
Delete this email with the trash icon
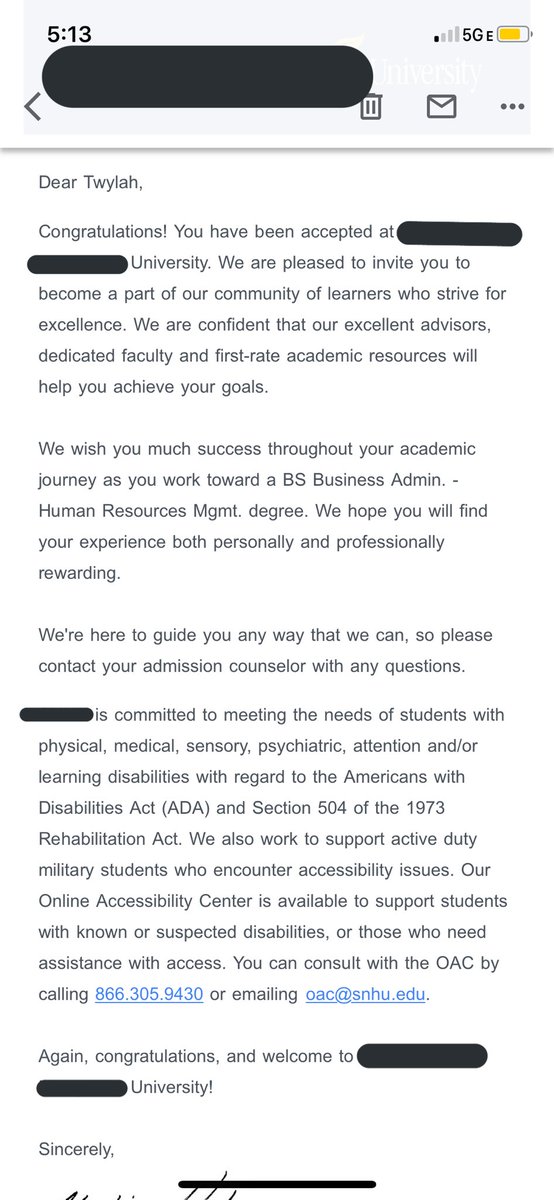(371, 105)
